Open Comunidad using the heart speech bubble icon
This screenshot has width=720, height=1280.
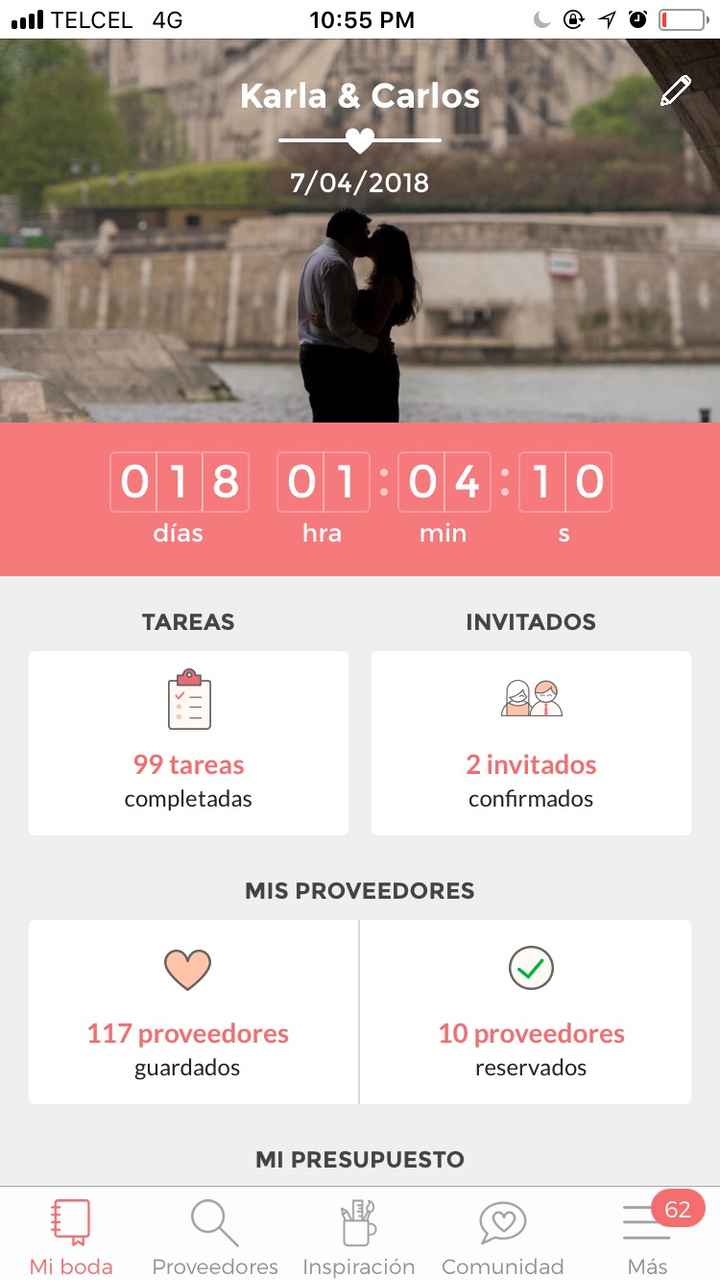(x=501, y=1221)
